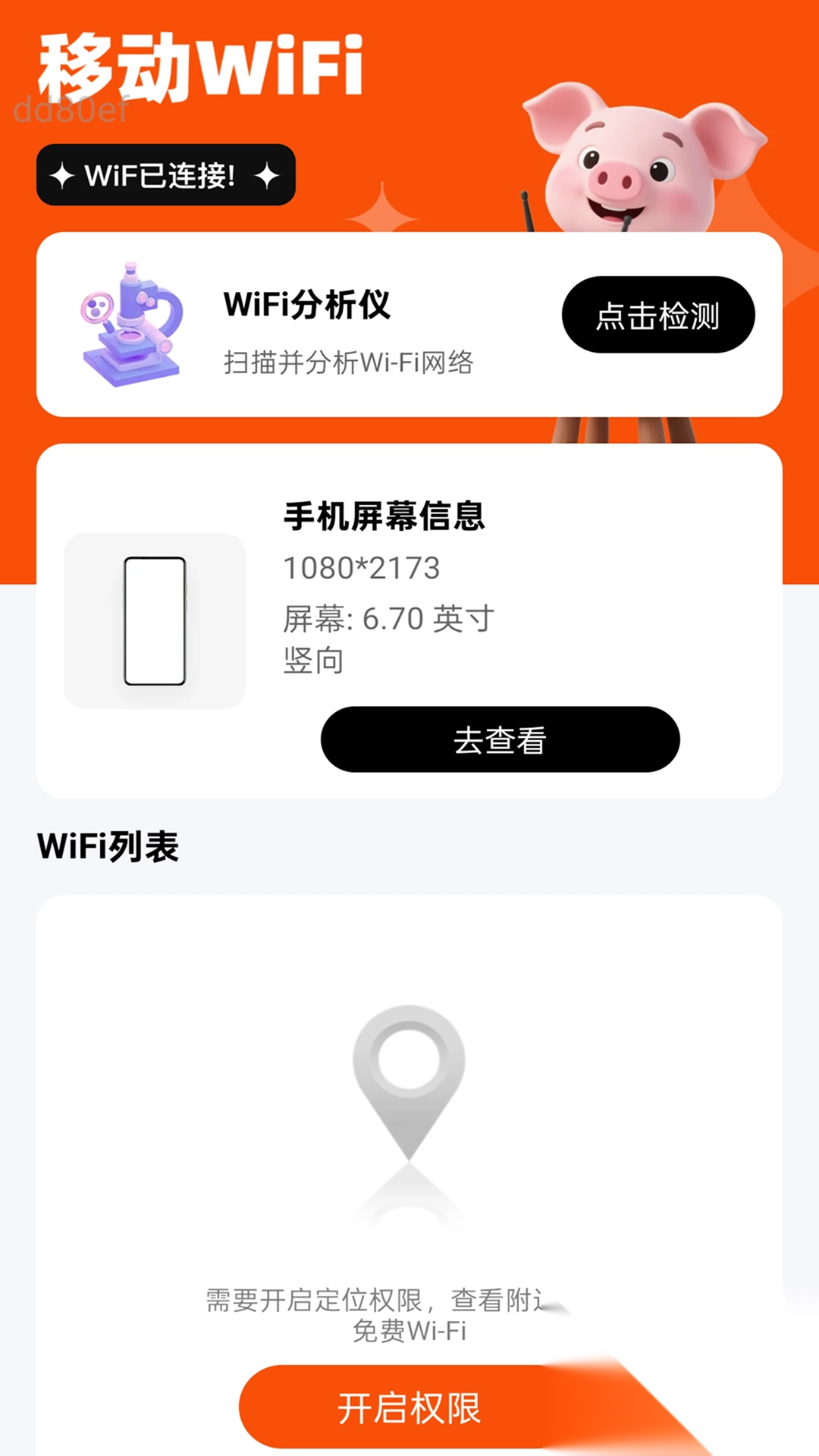Screen dimensions: 819x1456
Task: Tap the 屏幕: 6.70 英寸 text
Action: (x=387, y=619)
